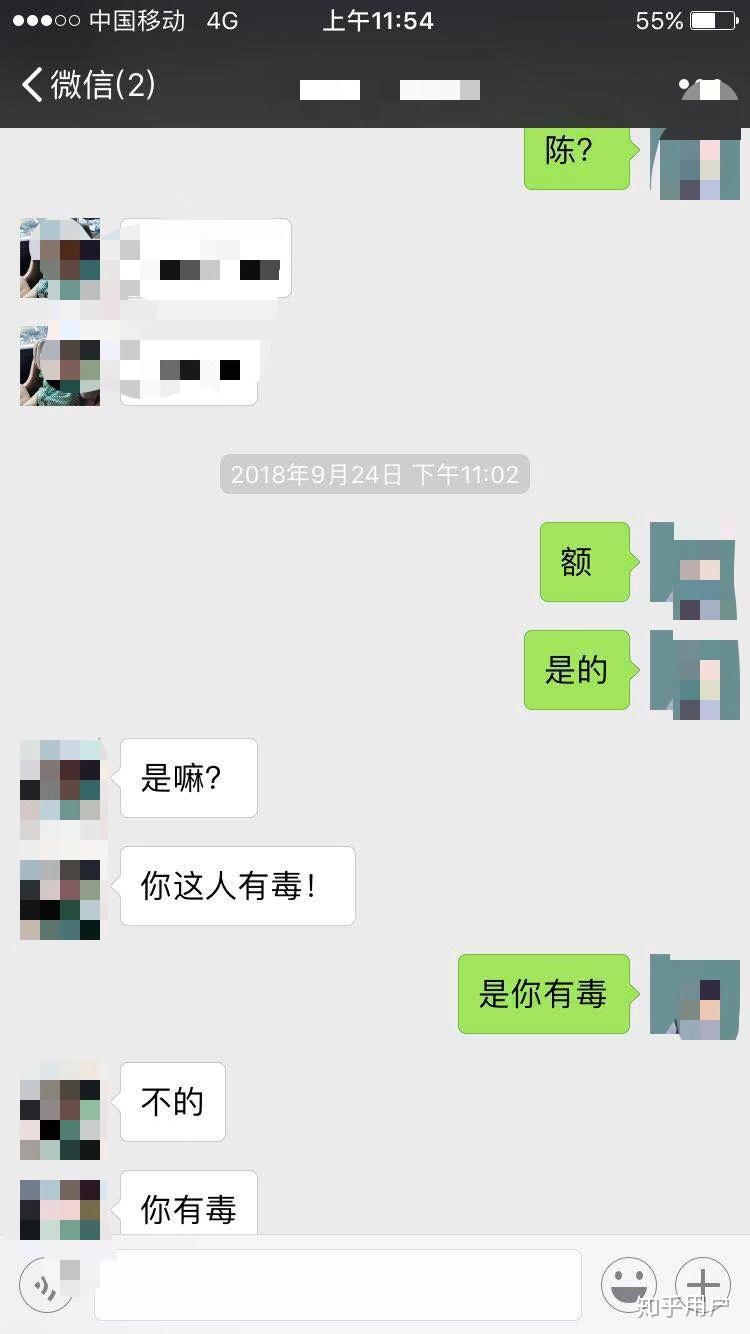The image size is (750, 1334).
Task: Go back to the 微信 chat list
Action: click(88, 84)
